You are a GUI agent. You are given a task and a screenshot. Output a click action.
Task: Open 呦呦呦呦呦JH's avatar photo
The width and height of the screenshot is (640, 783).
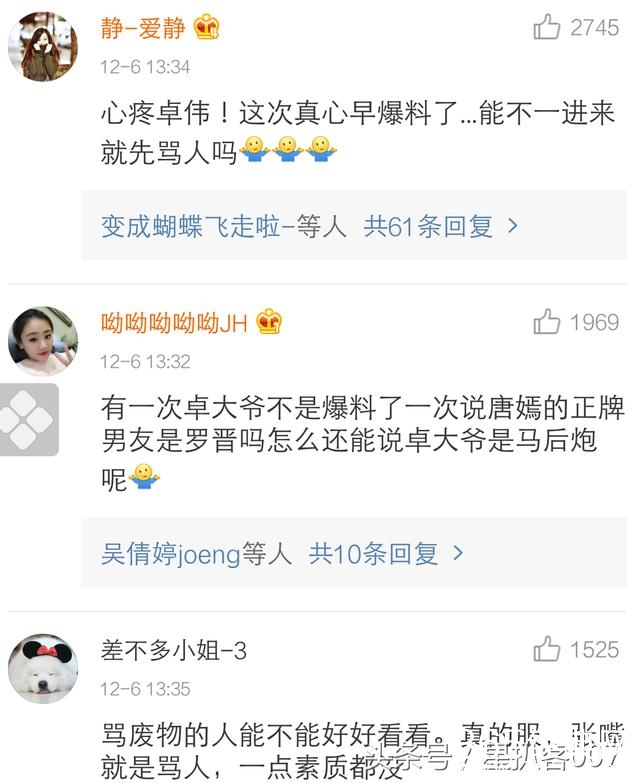point(43,341)
